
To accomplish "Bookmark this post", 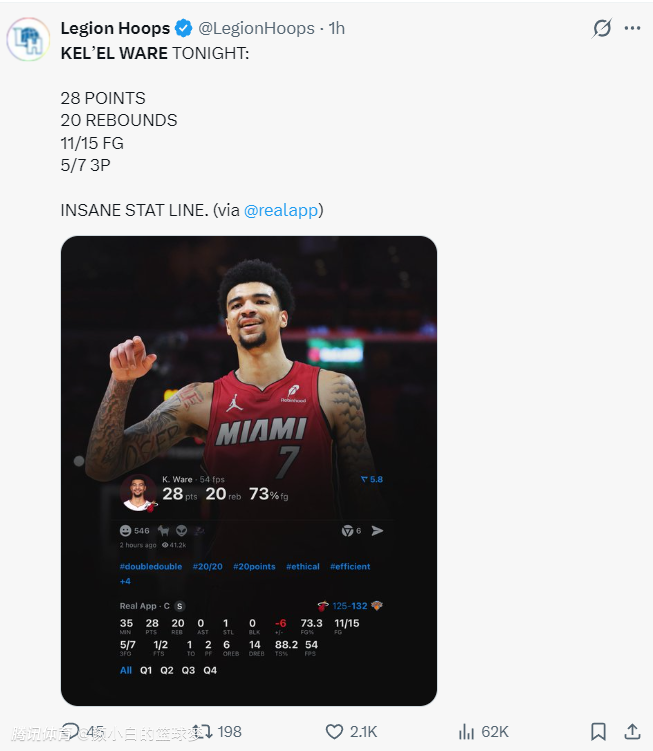I will click(x=597, y=731).
